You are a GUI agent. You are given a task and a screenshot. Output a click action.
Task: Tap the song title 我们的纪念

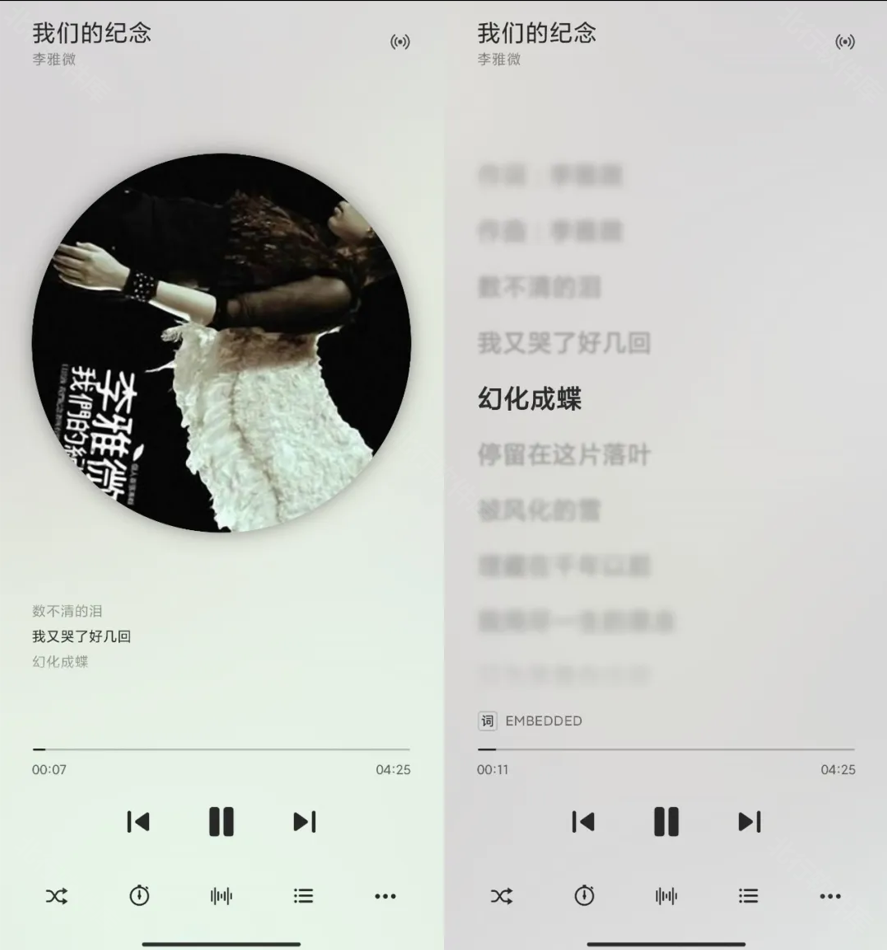point(91,33)
